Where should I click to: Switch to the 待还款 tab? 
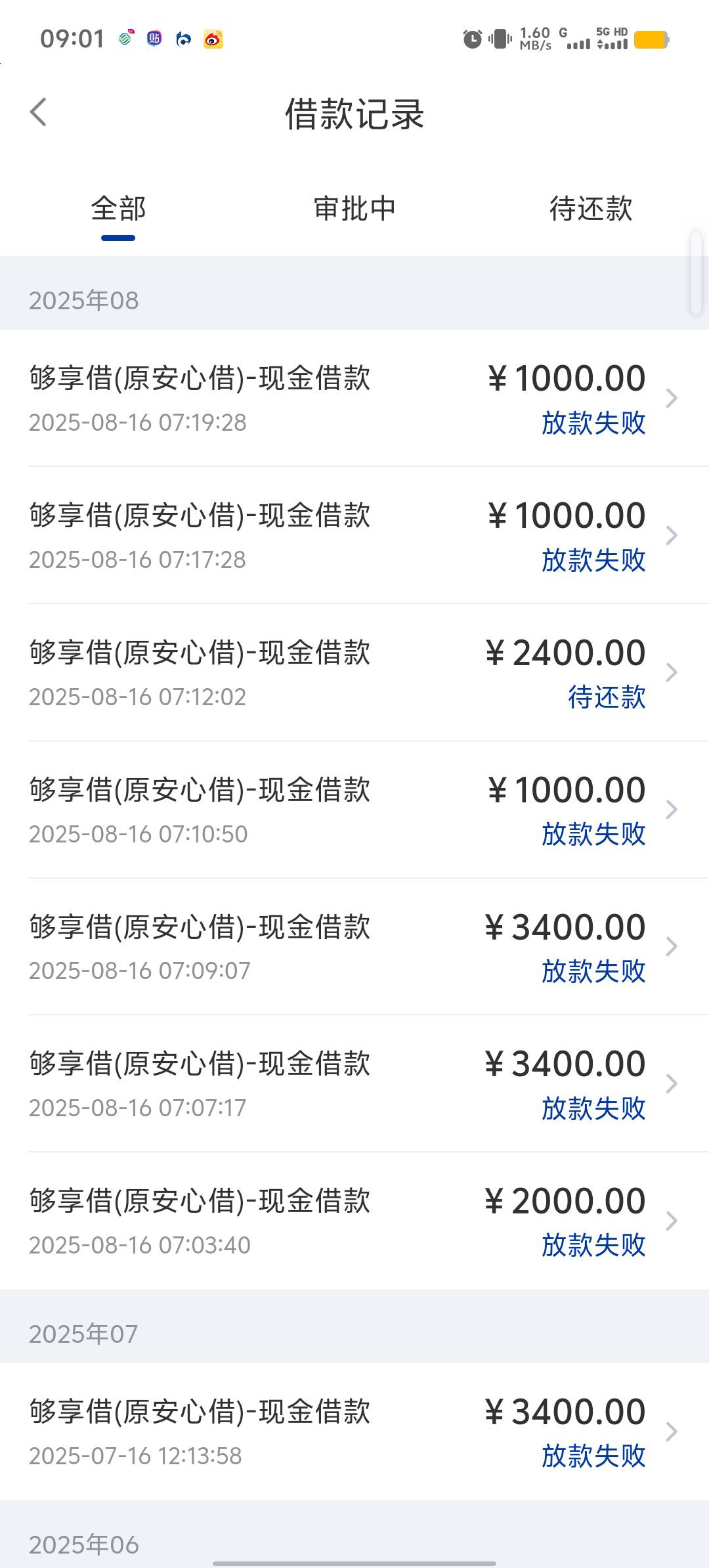[x=591, y=209]
